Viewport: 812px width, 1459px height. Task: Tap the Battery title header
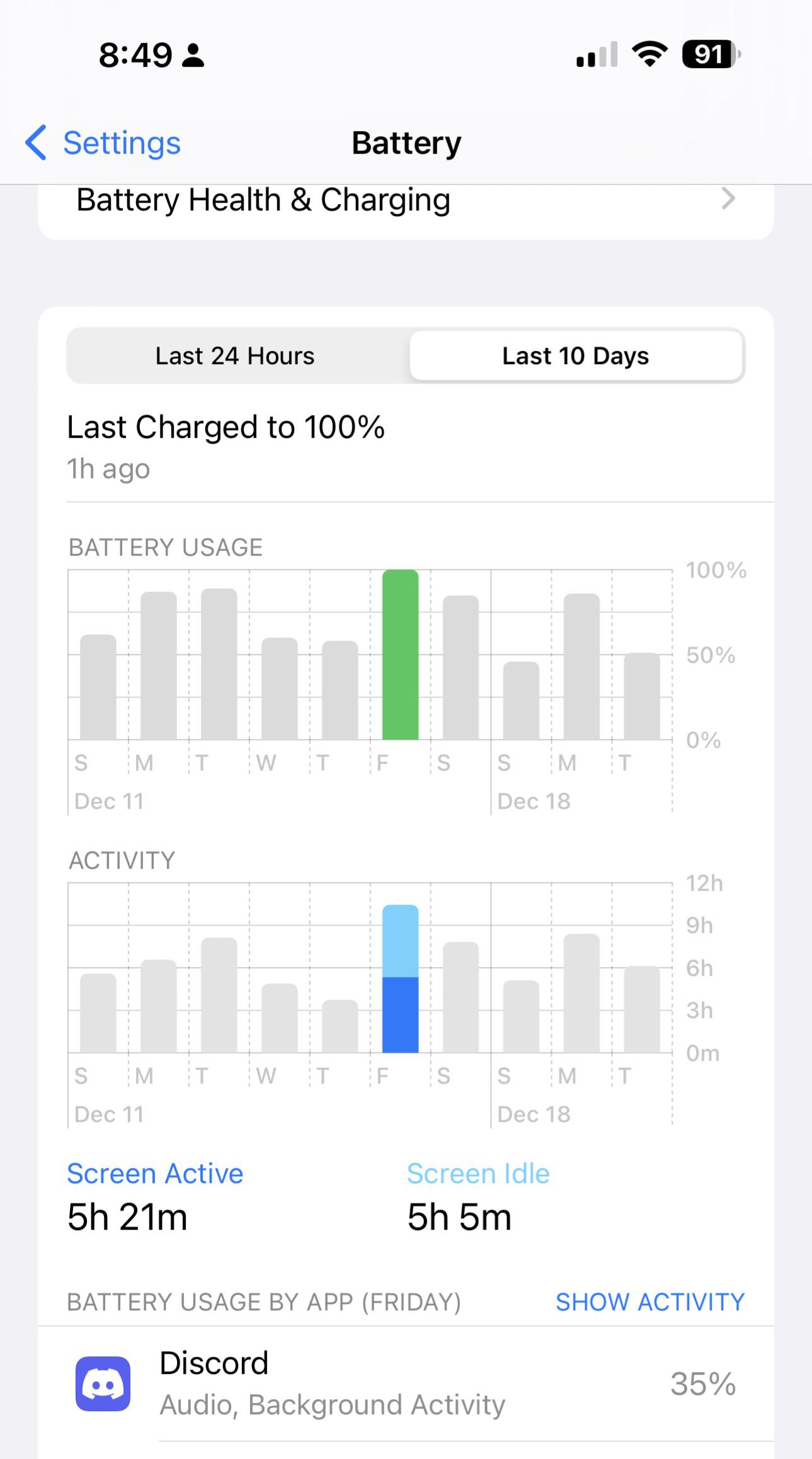pyautogui.click(x=405, y=142)
